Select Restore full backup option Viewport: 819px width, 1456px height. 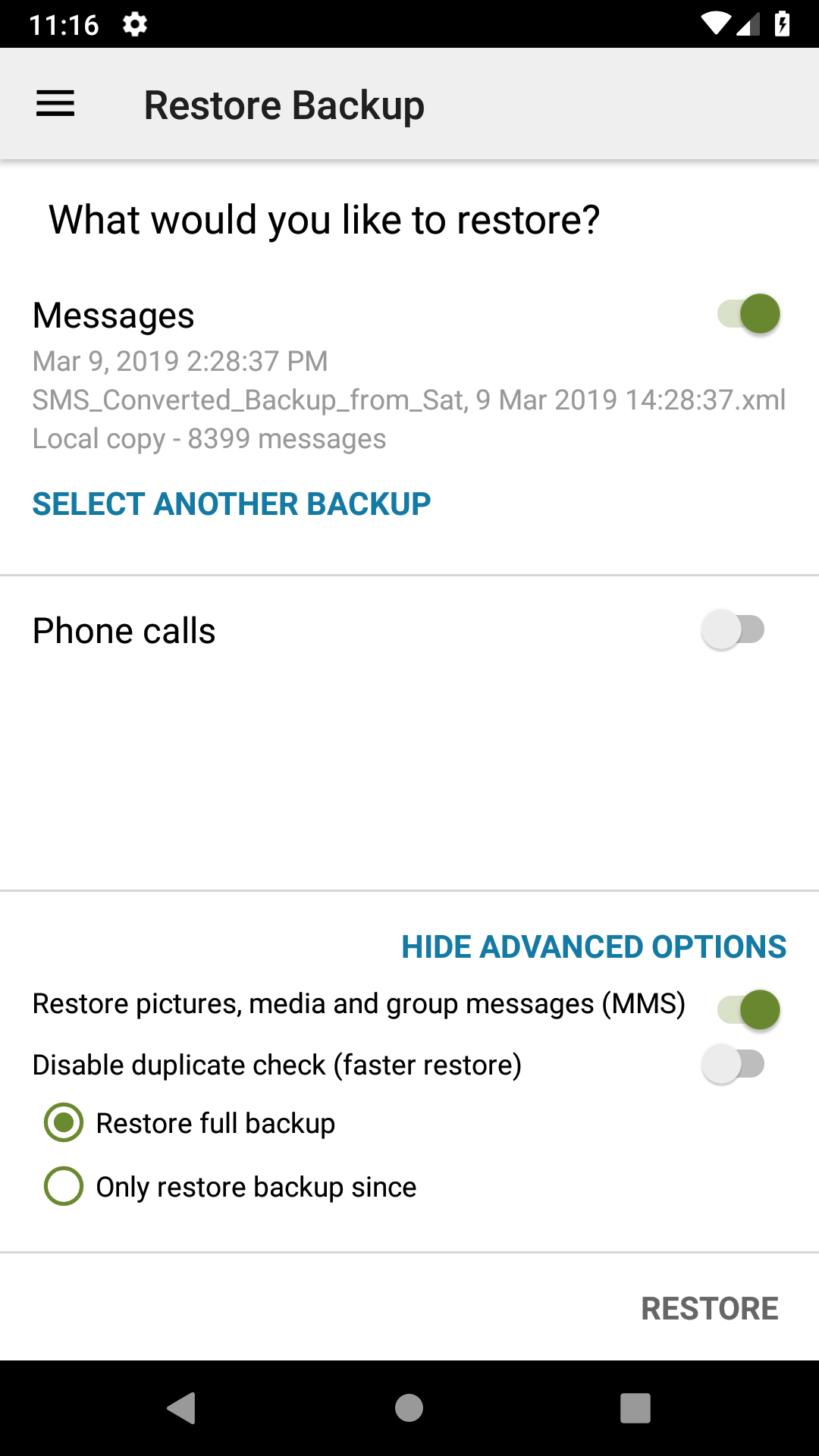click(190, 1123)
